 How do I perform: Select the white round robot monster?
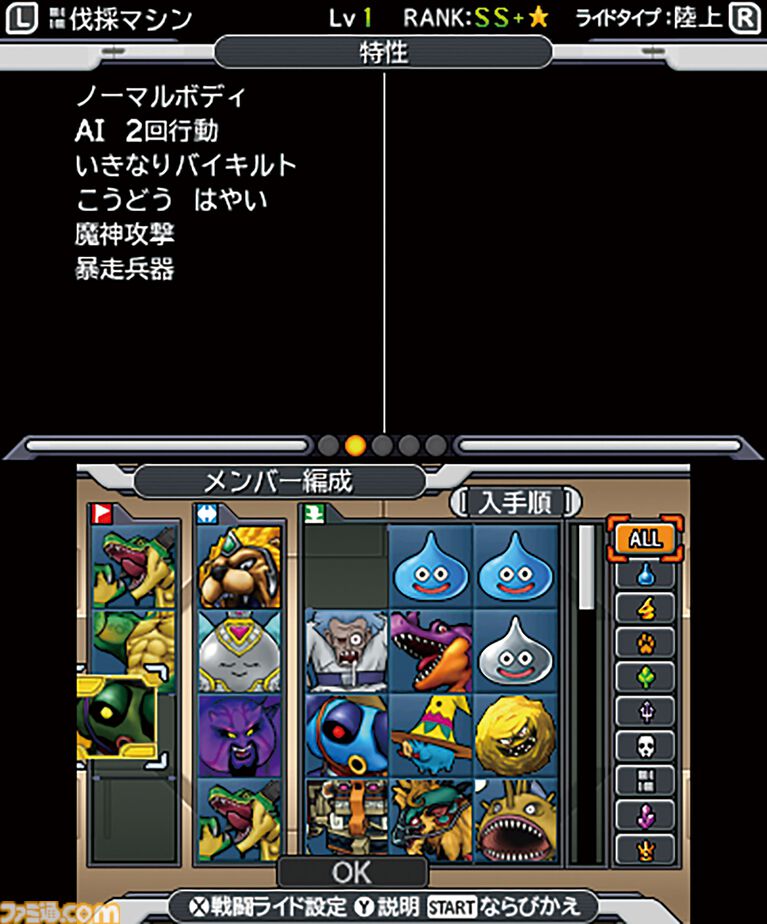coord(239,651)
